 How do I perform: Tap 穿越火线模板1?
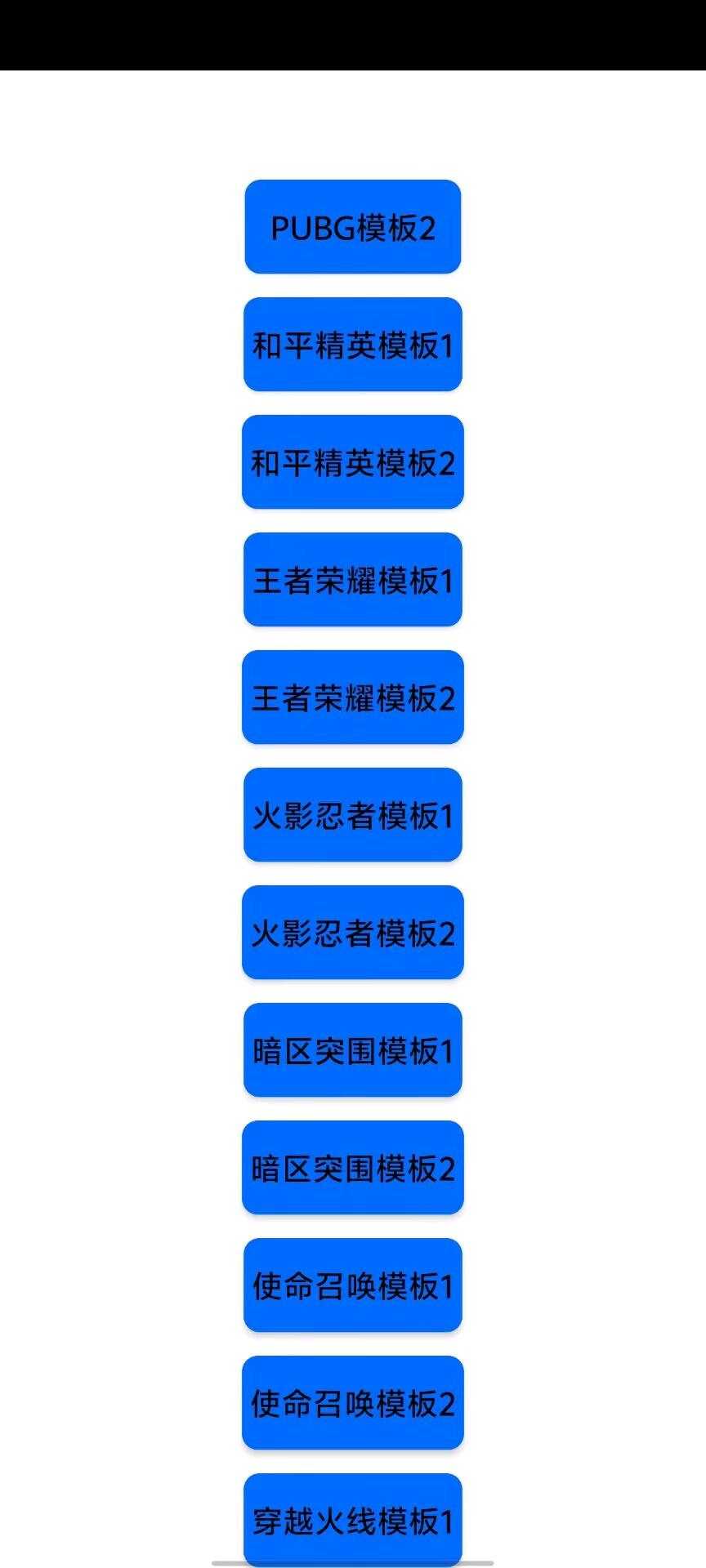click(x=353, y=1521)
